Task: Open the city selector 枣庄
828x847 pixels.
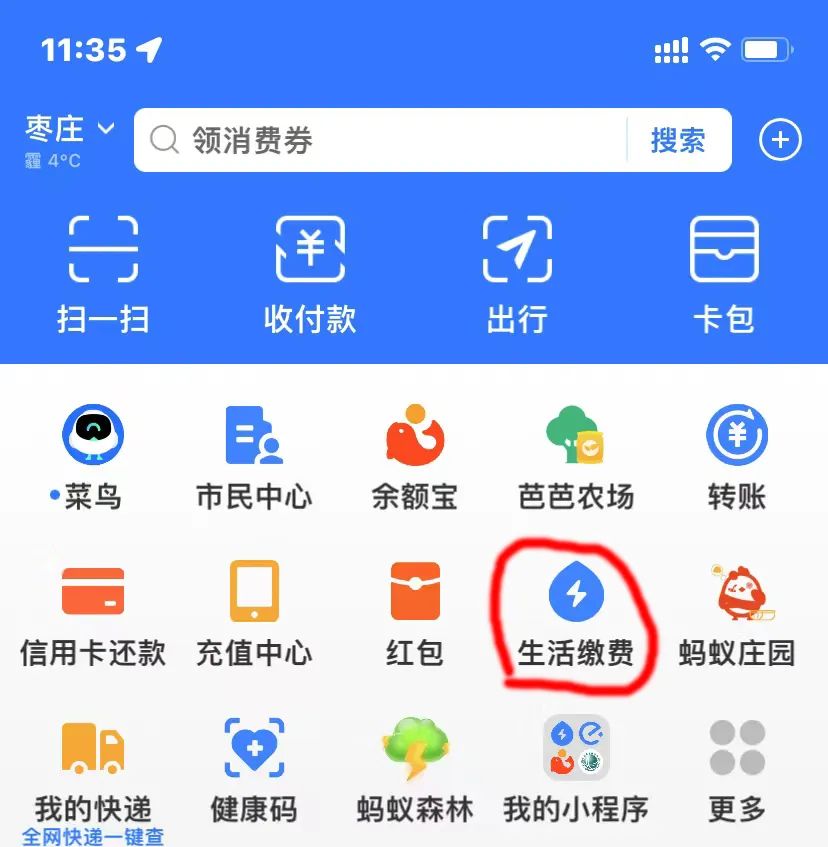Action: click(68, 131)
